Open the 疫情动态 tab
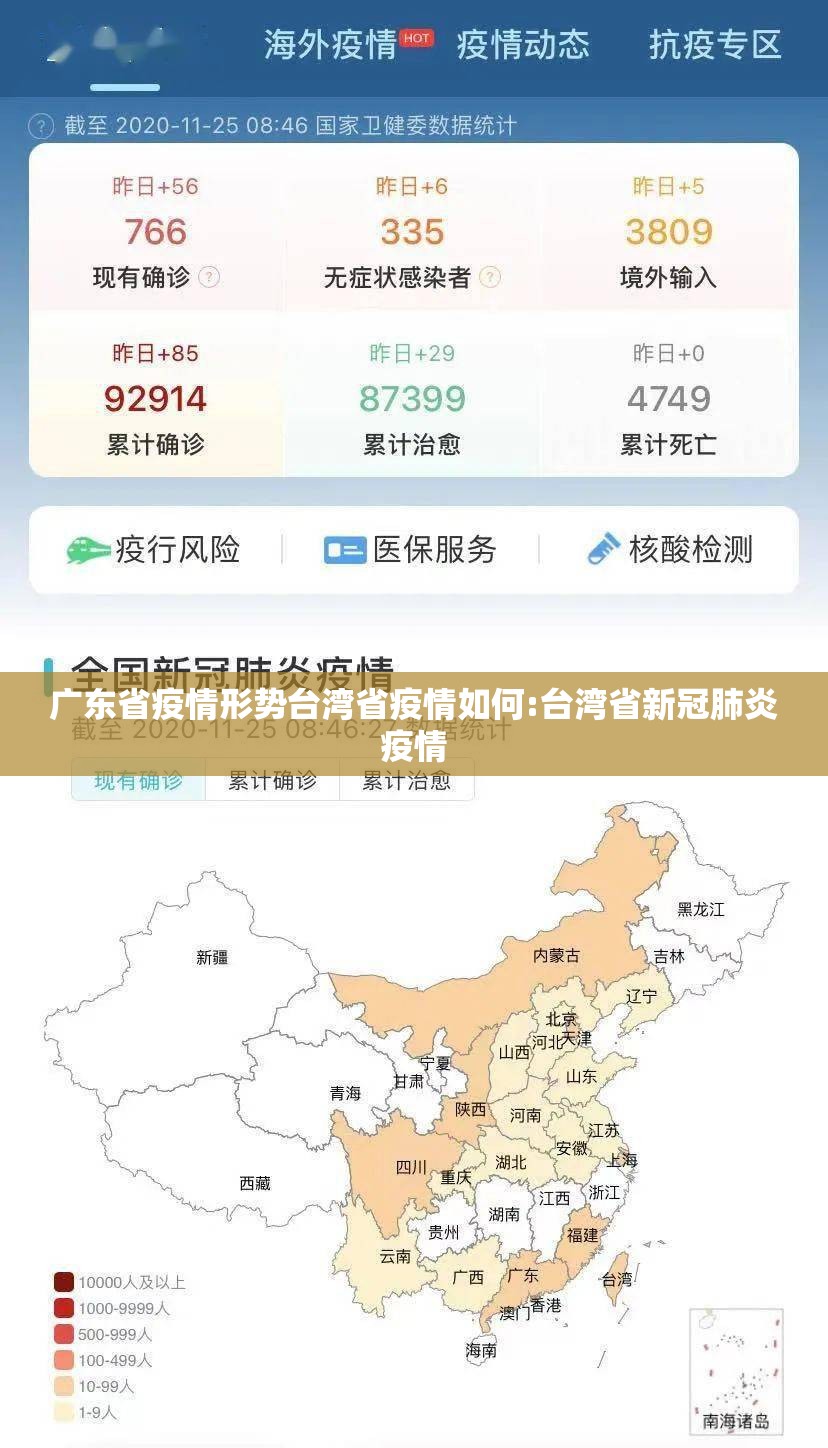Image resolution: width=828 pixels, height=1448 pixels. [523, 45]
